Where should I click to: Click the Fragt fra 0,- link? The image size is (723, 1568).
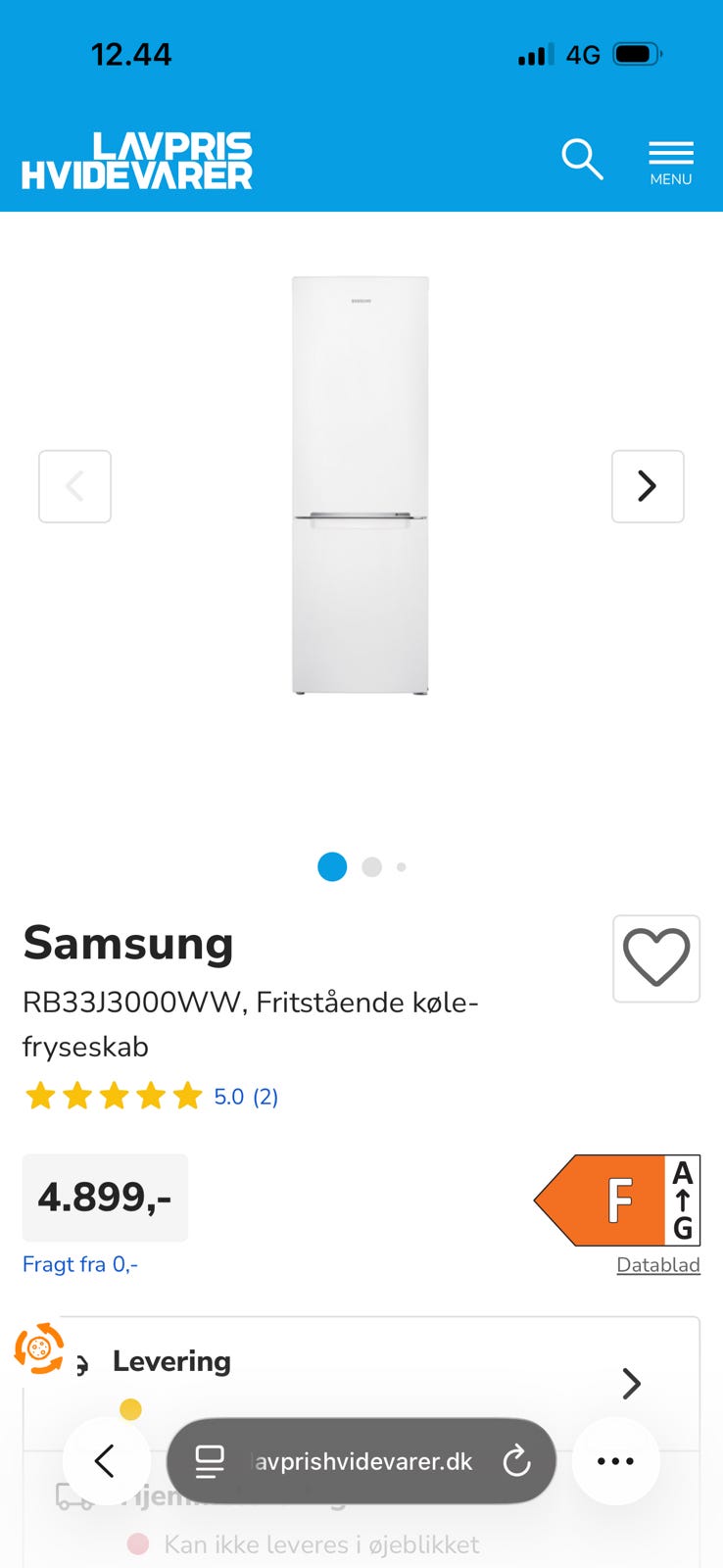coord(80,1264)
